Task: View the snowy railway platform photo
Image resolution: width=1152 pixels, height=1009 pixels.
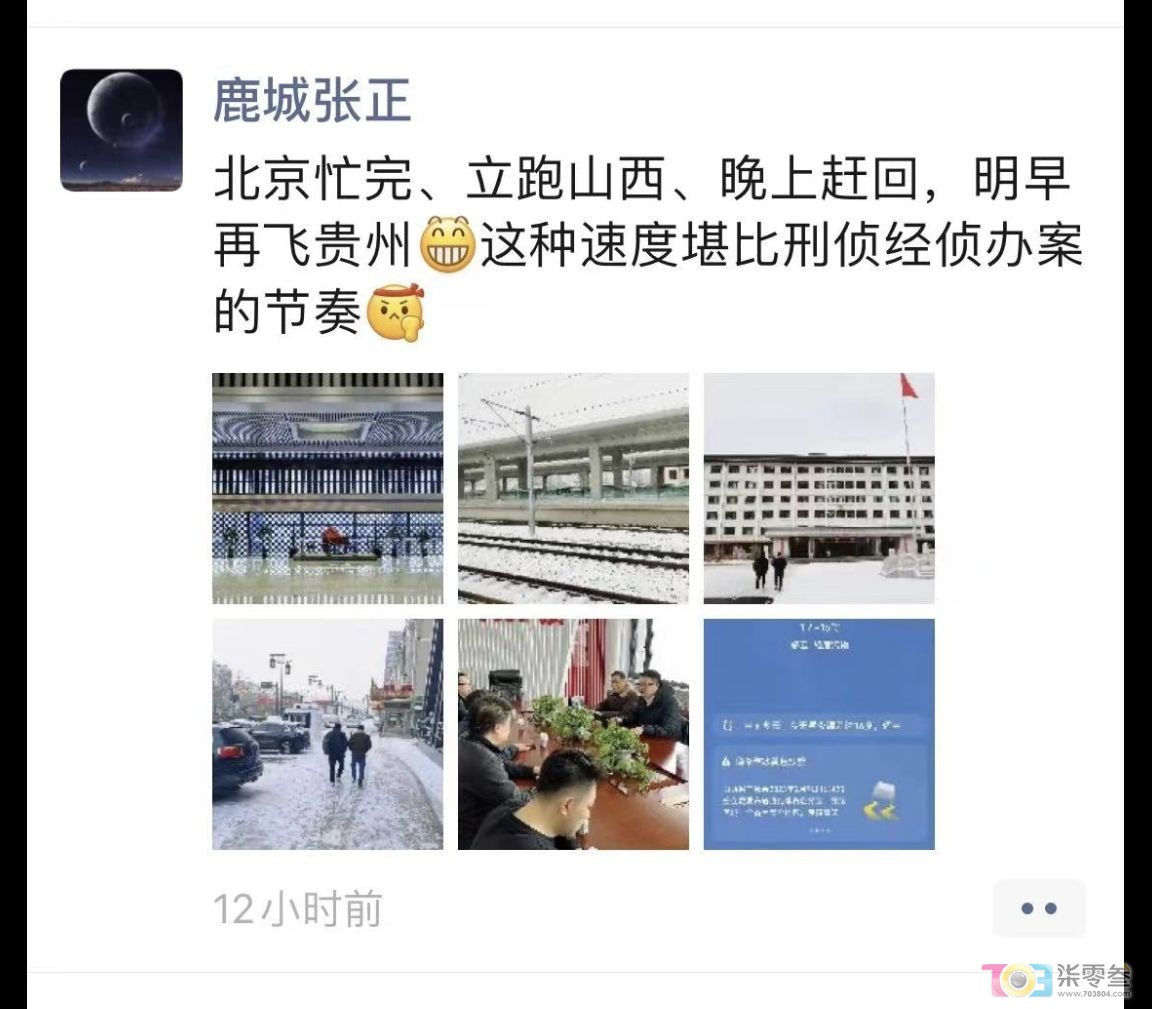Action: click(573, 488)
